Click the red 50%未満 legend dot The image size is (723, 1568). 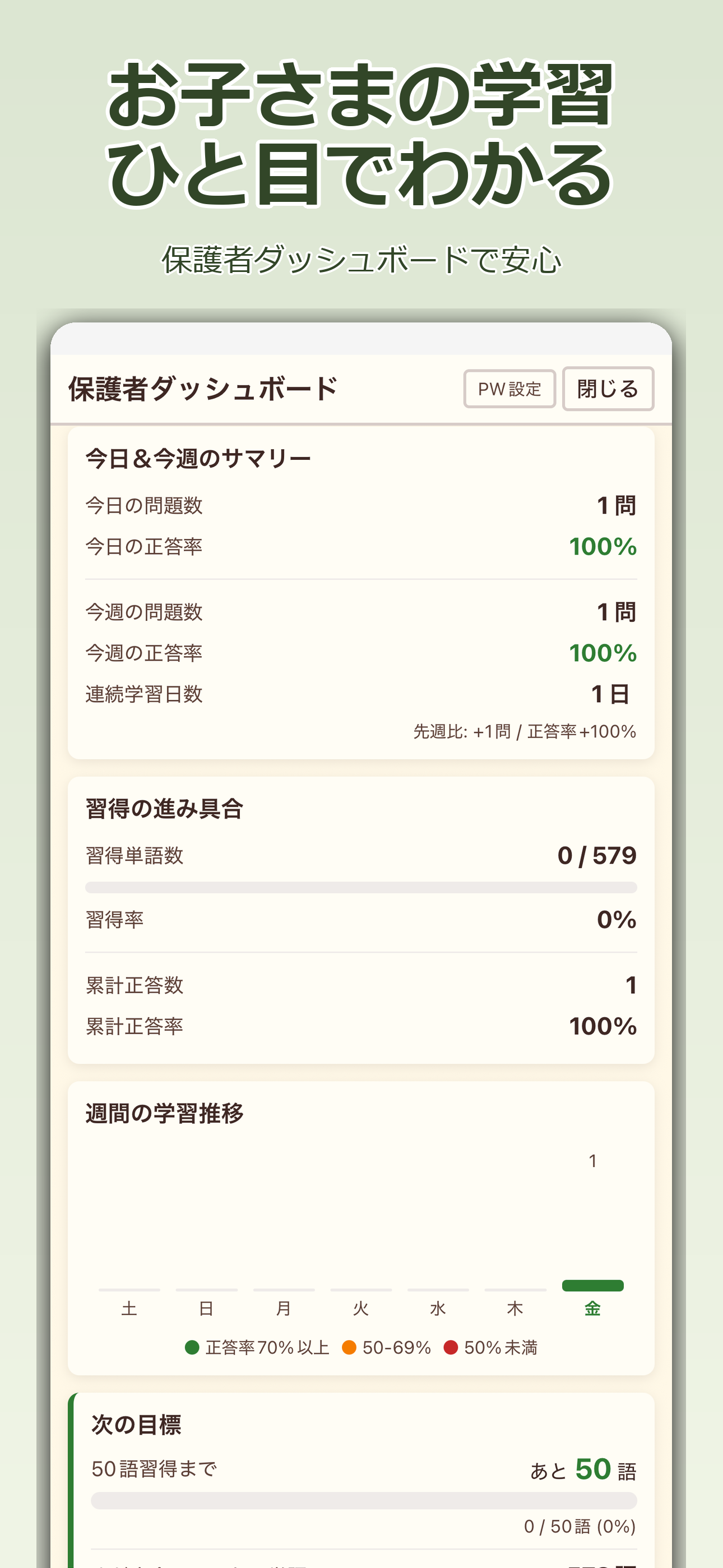point(451,1347)
